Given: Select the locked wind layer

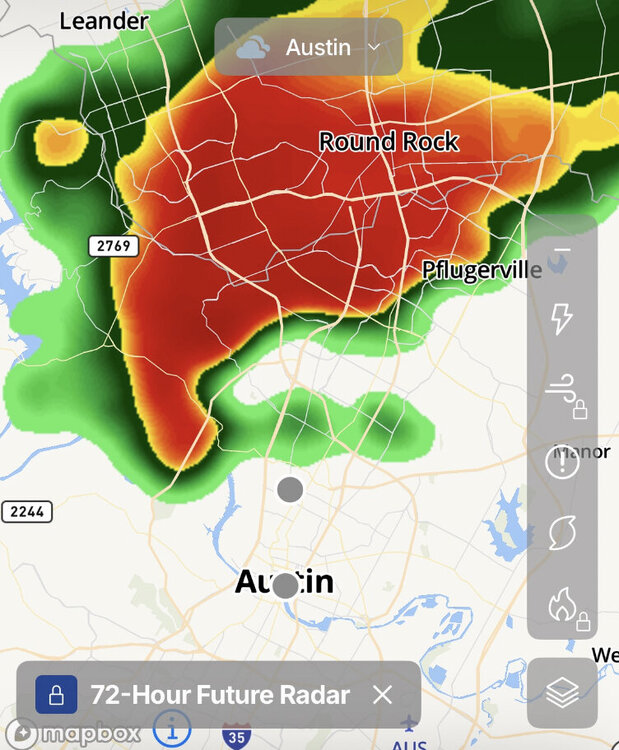Looking at the screenshot, I should coord(562,392).
